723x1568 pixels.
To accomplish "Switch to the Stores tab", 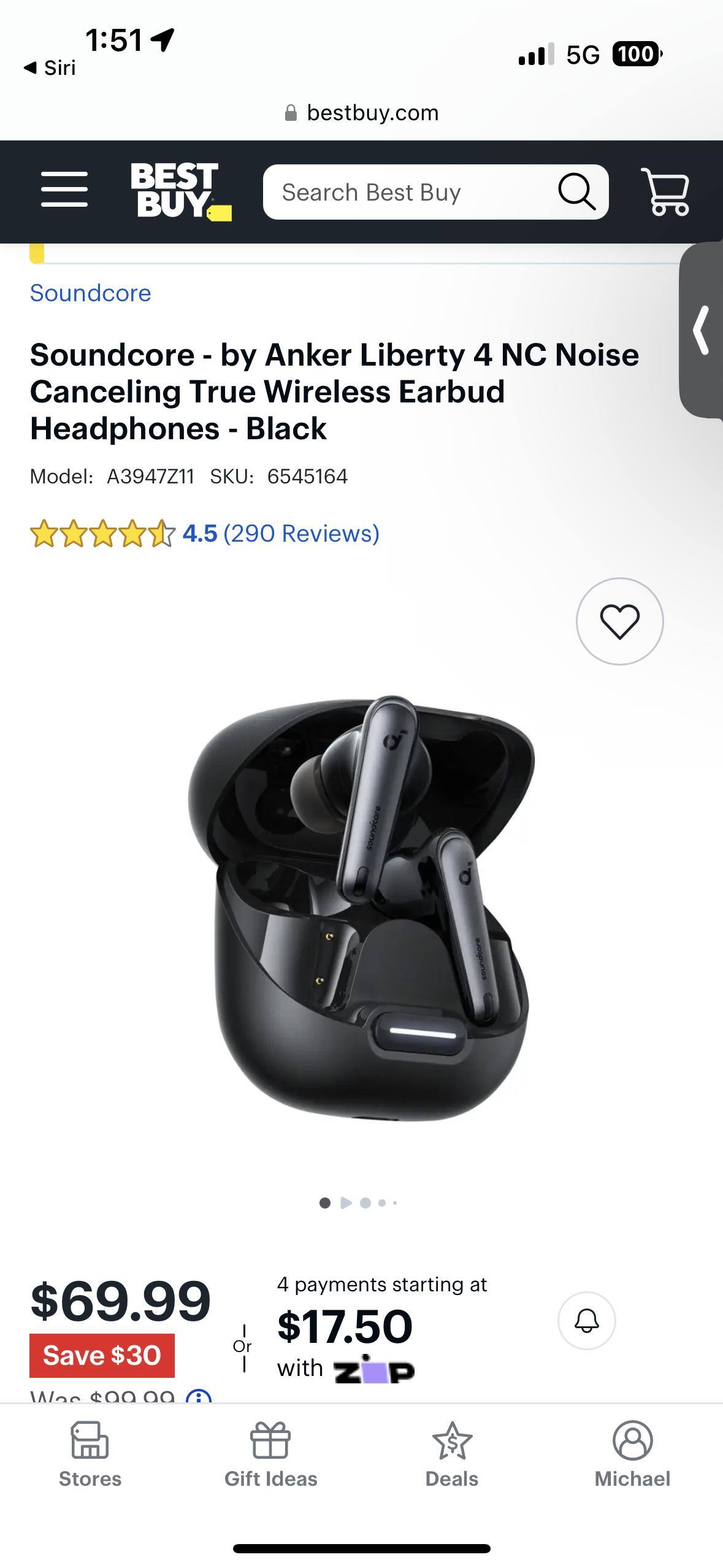I will [90, 1455].
